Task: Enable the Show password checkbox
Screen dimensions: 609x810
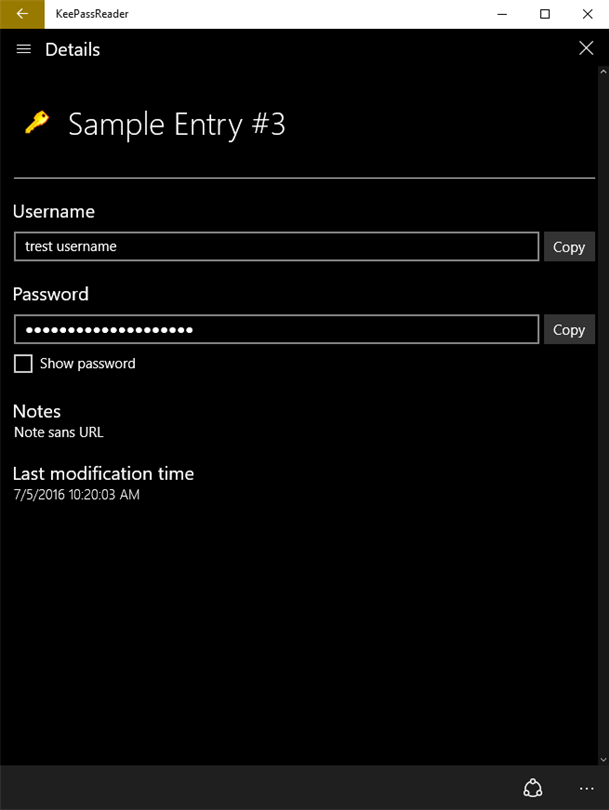Action: [23, 364]
